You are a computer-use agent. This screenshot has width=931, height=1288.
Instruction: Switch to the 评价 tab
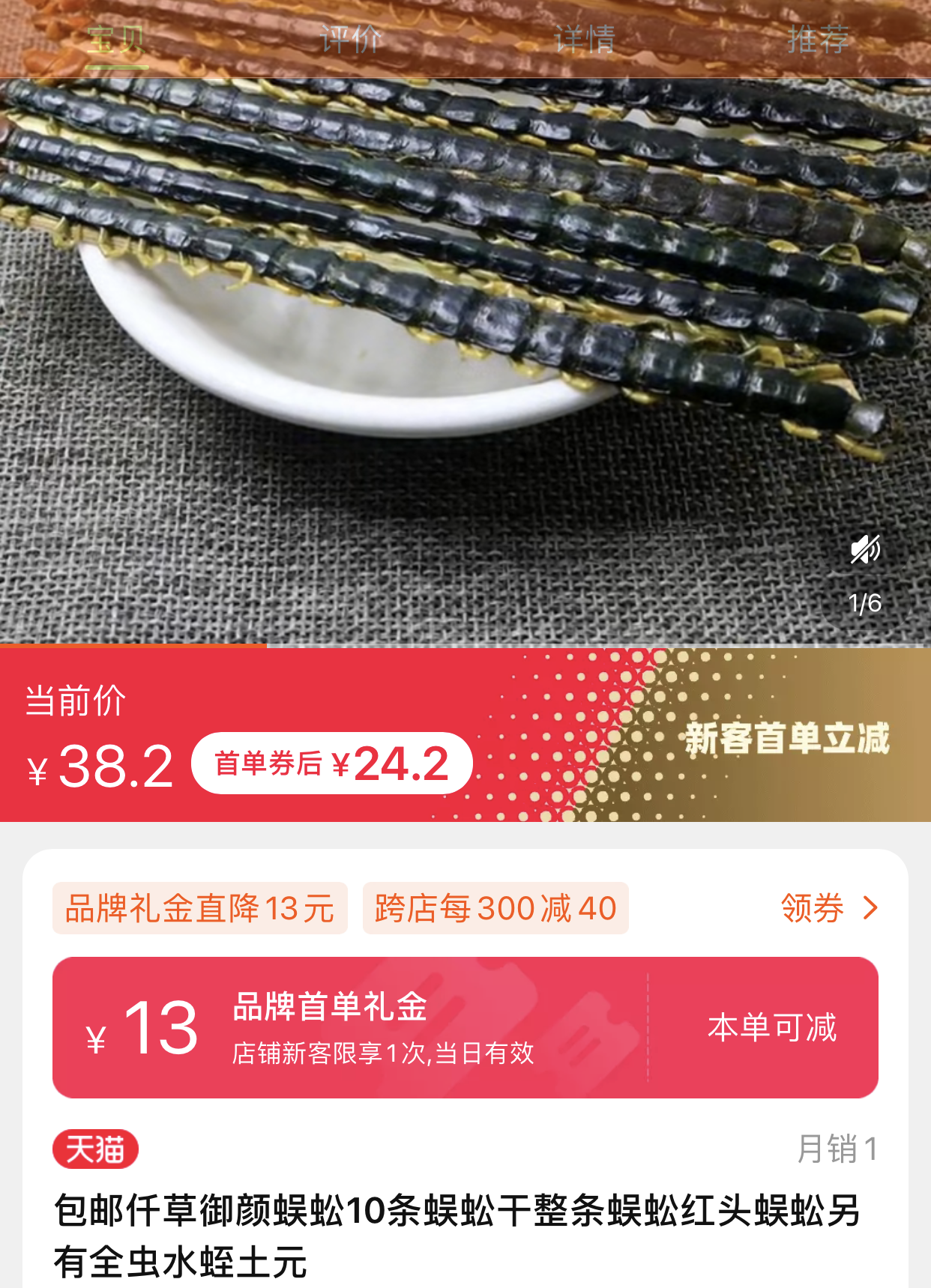pyautogui.click(x=350, y=40)
